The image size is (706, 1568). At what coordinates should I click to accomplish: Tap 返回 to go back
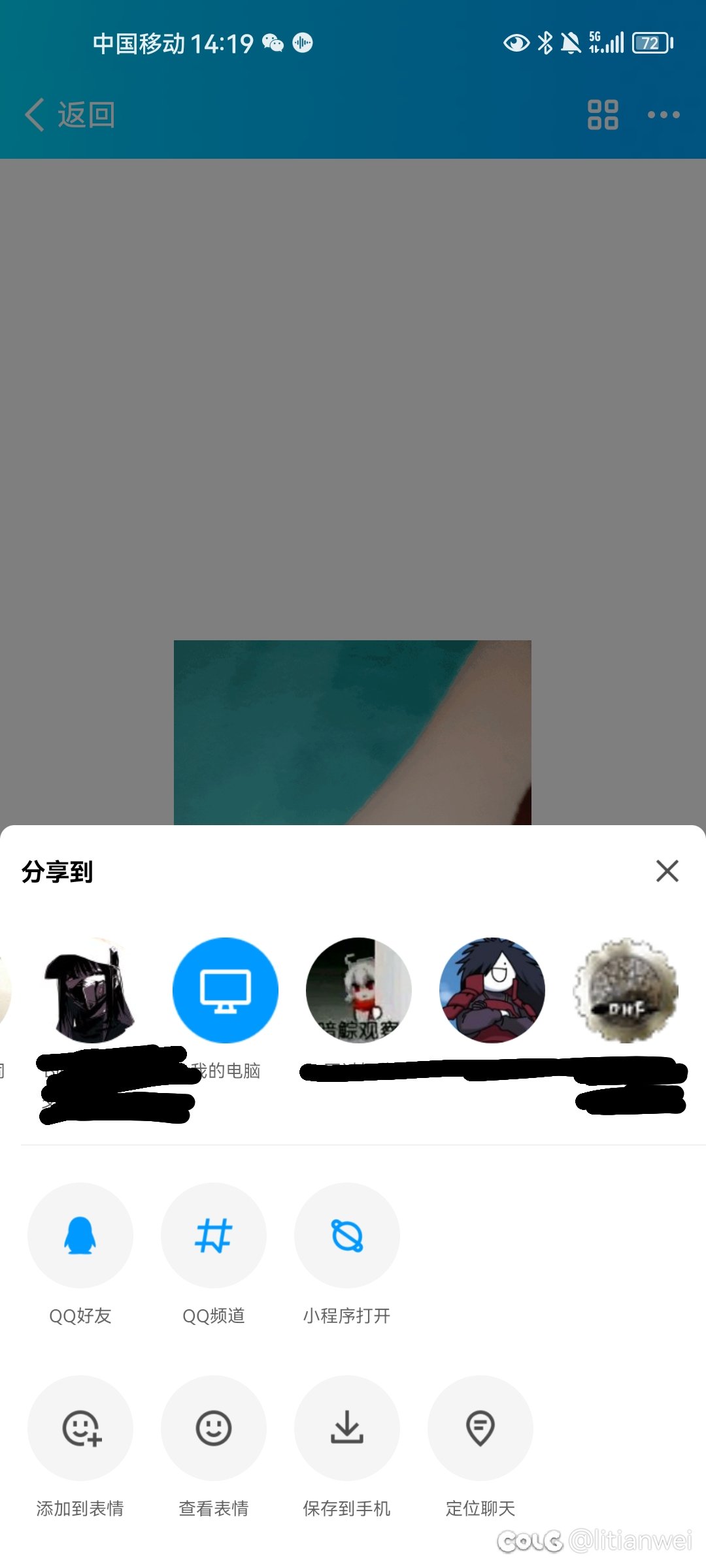click(x=70, y=115)
